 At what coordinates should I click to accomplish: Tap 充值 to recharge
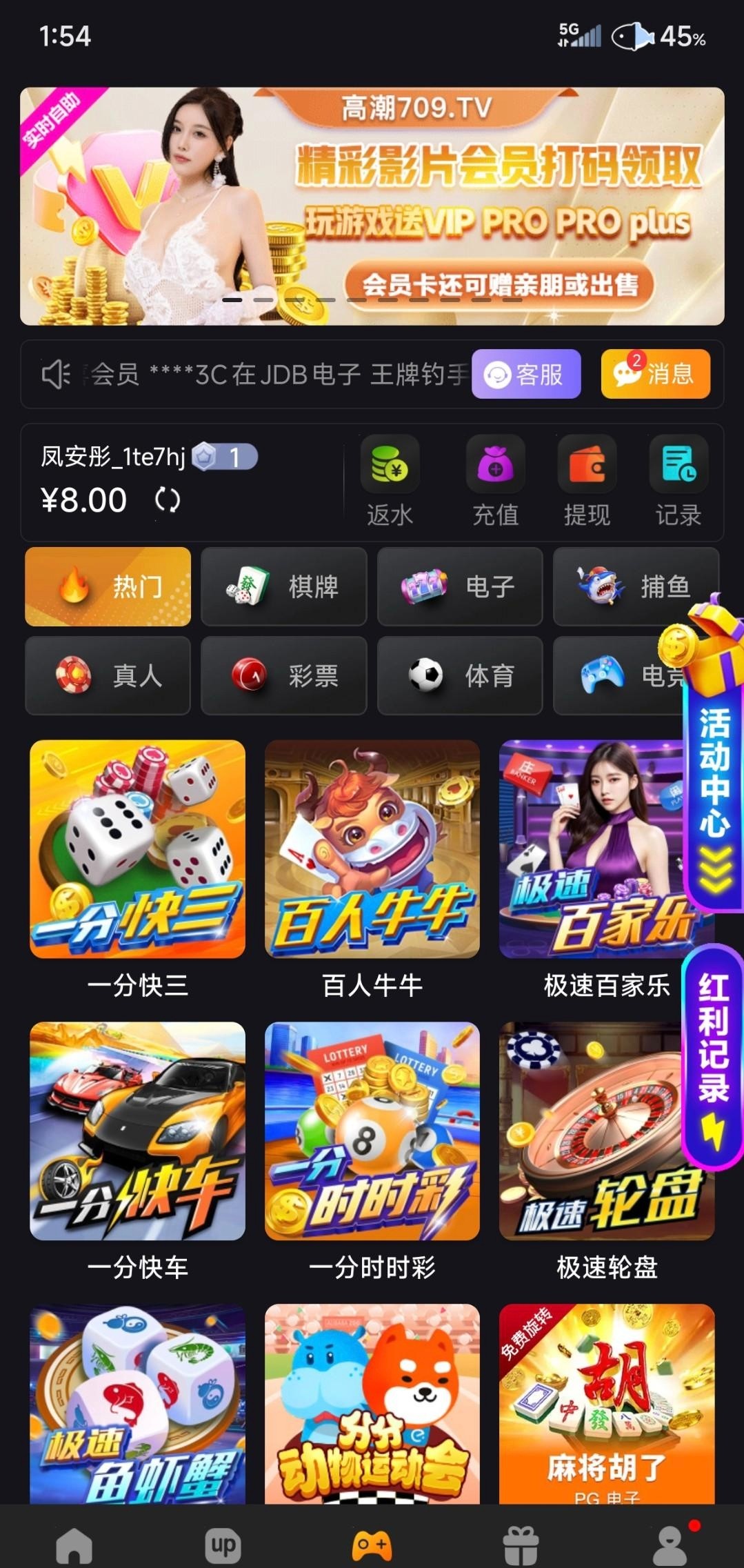pyautogui.click(x=495, y=481)
